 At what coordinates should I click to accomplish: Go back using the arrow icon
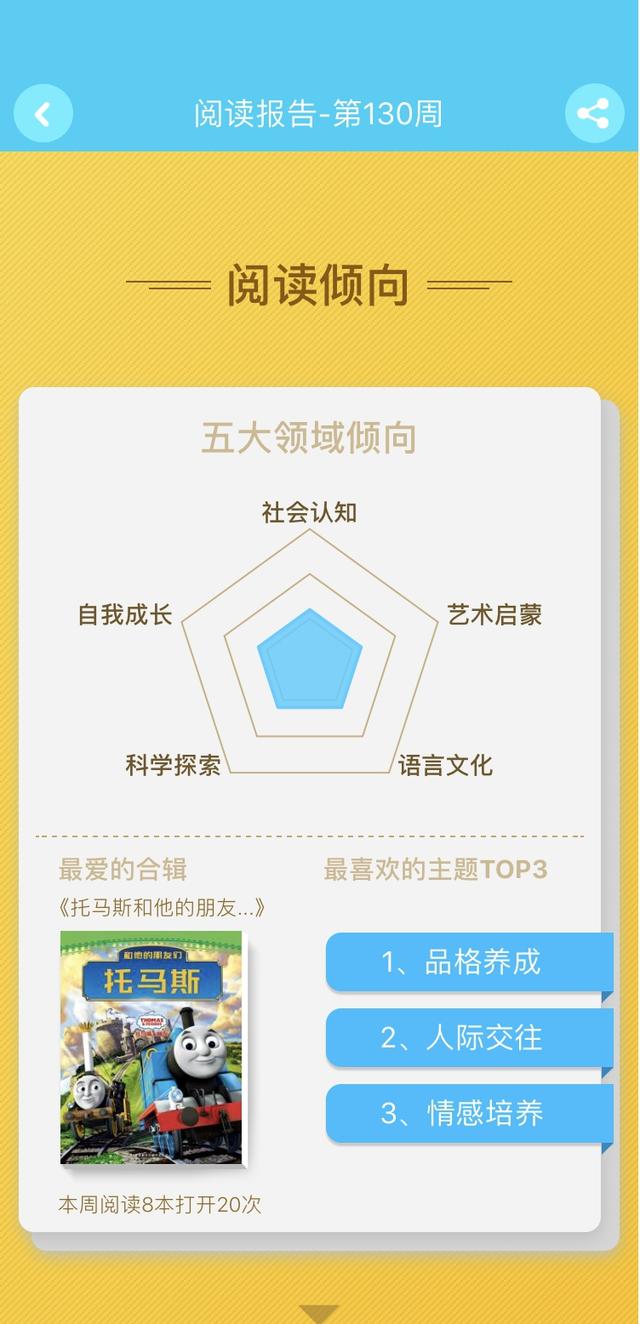pyautogui.click(x=43, y=114)
